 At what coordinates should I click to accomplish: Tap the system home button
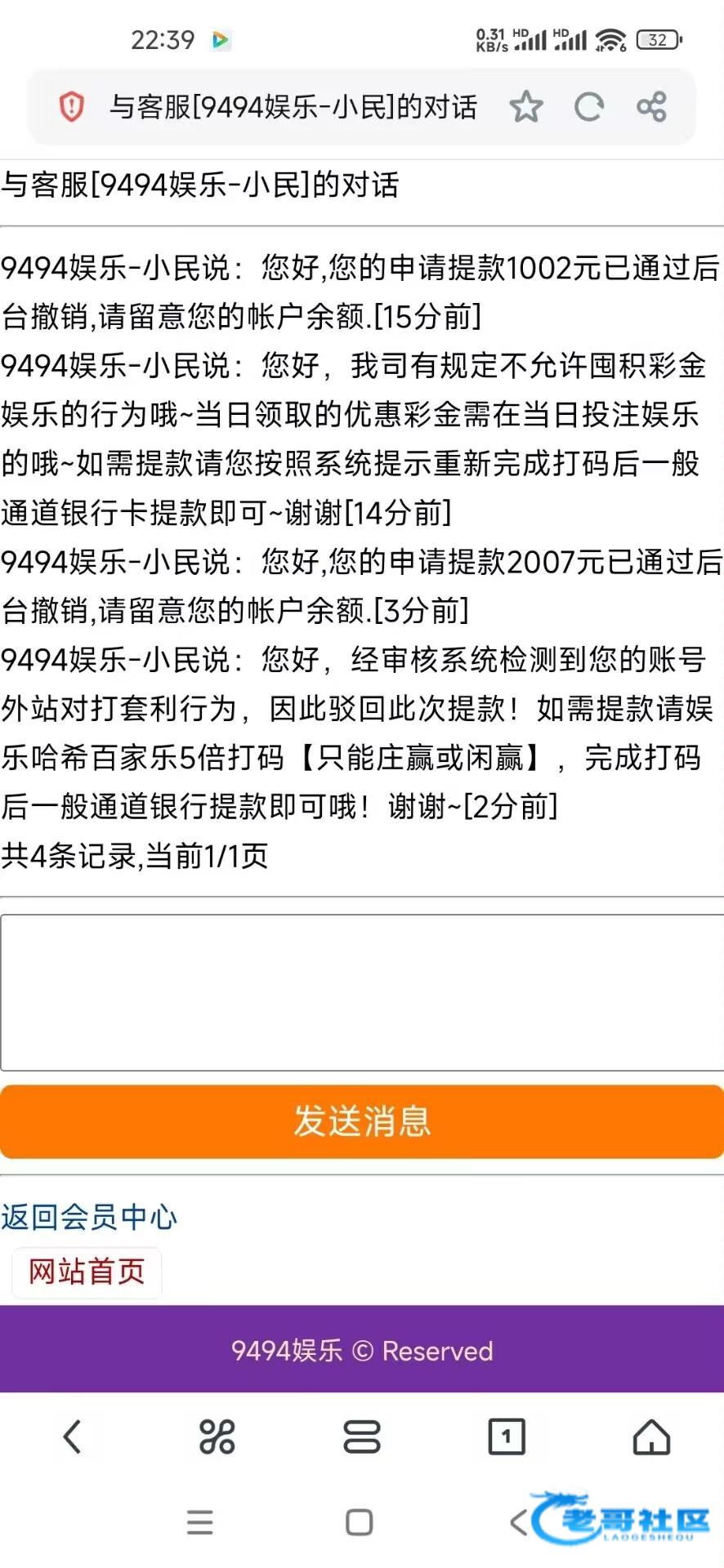[360, 1522]
